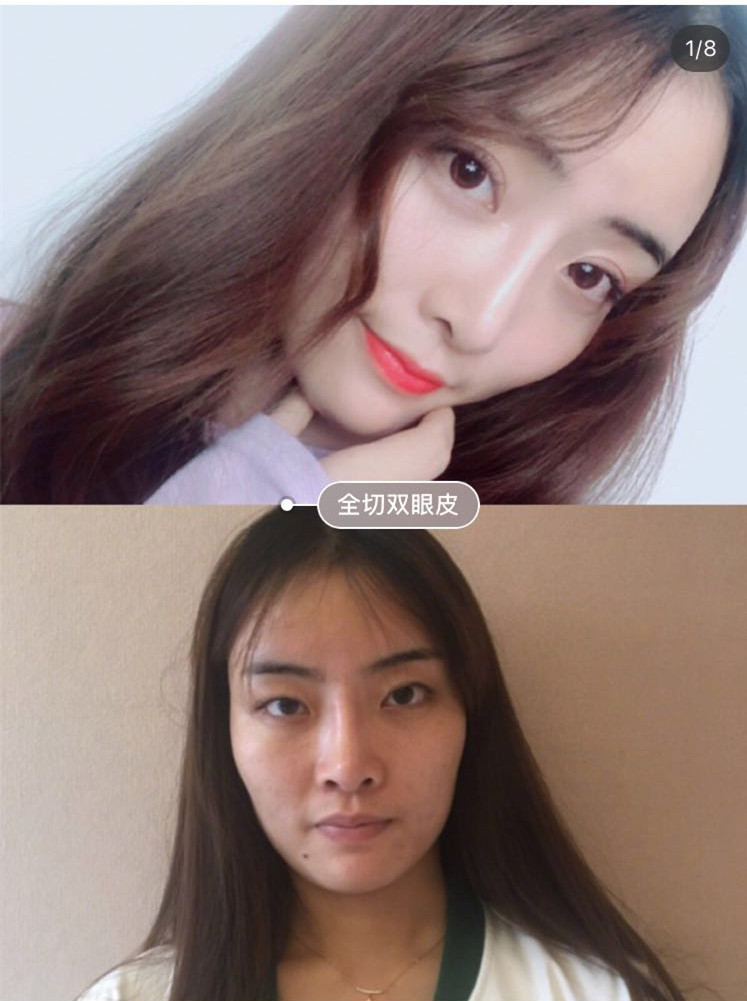The width and height of the screenshot is (747, 1001).
Task: Open the 全切双眼皮 tag label
Action: click(x=398, y=505)
